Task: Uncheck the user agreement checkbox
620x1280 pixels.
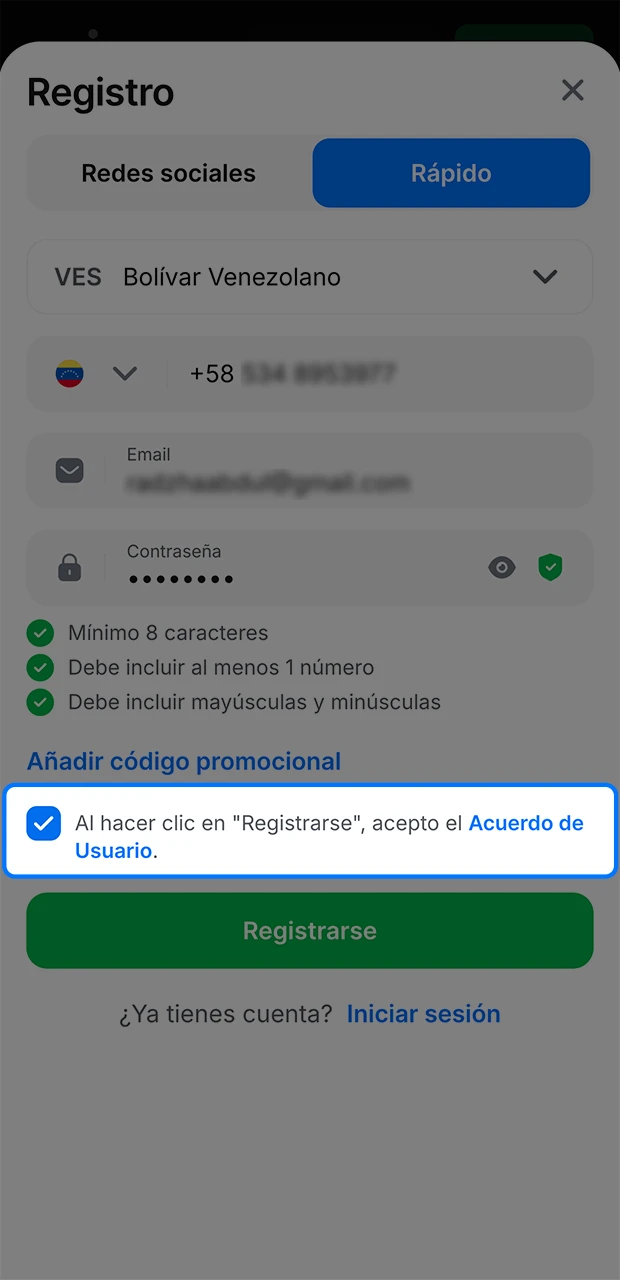Action: 44,824
